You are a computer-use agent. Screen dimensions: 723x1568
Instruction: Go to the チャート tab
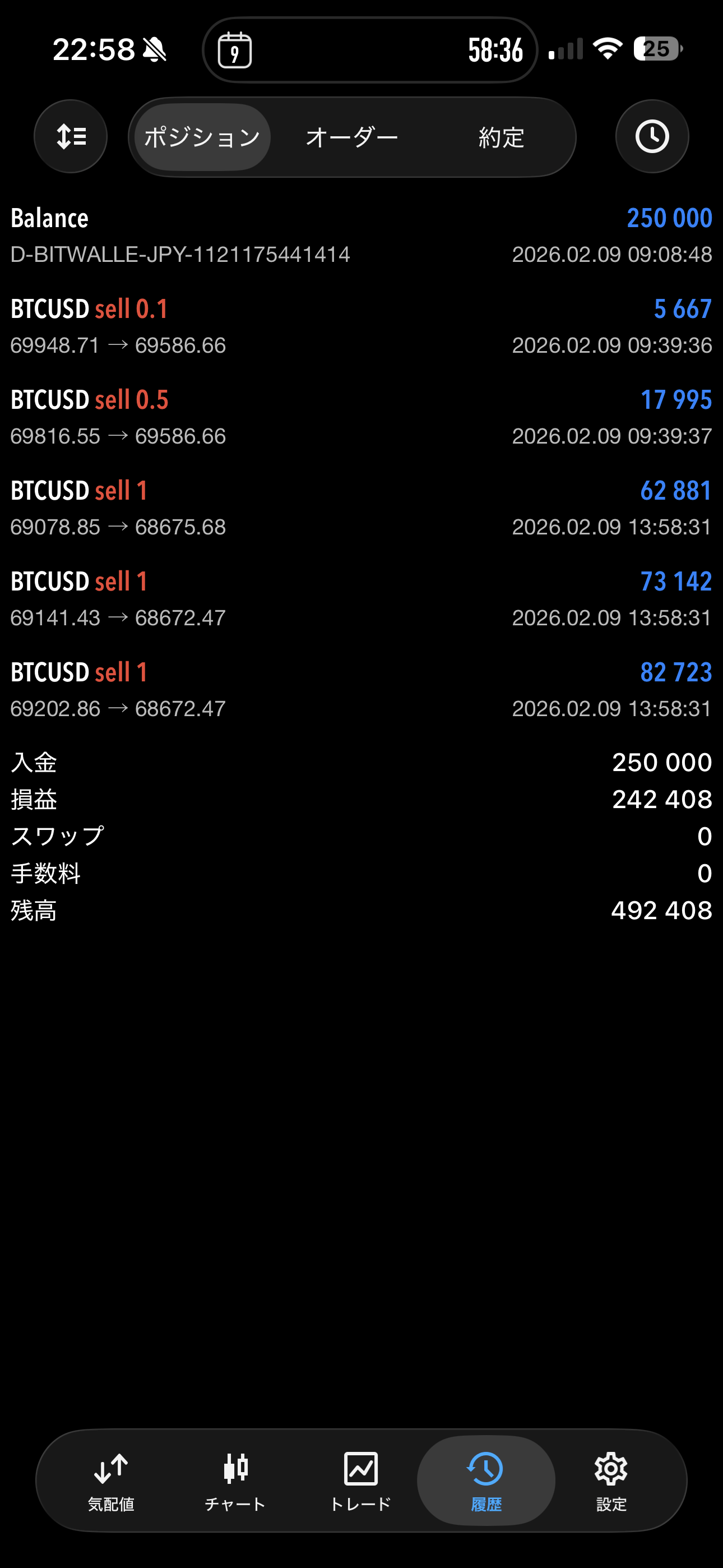[x=235, y=1481]
